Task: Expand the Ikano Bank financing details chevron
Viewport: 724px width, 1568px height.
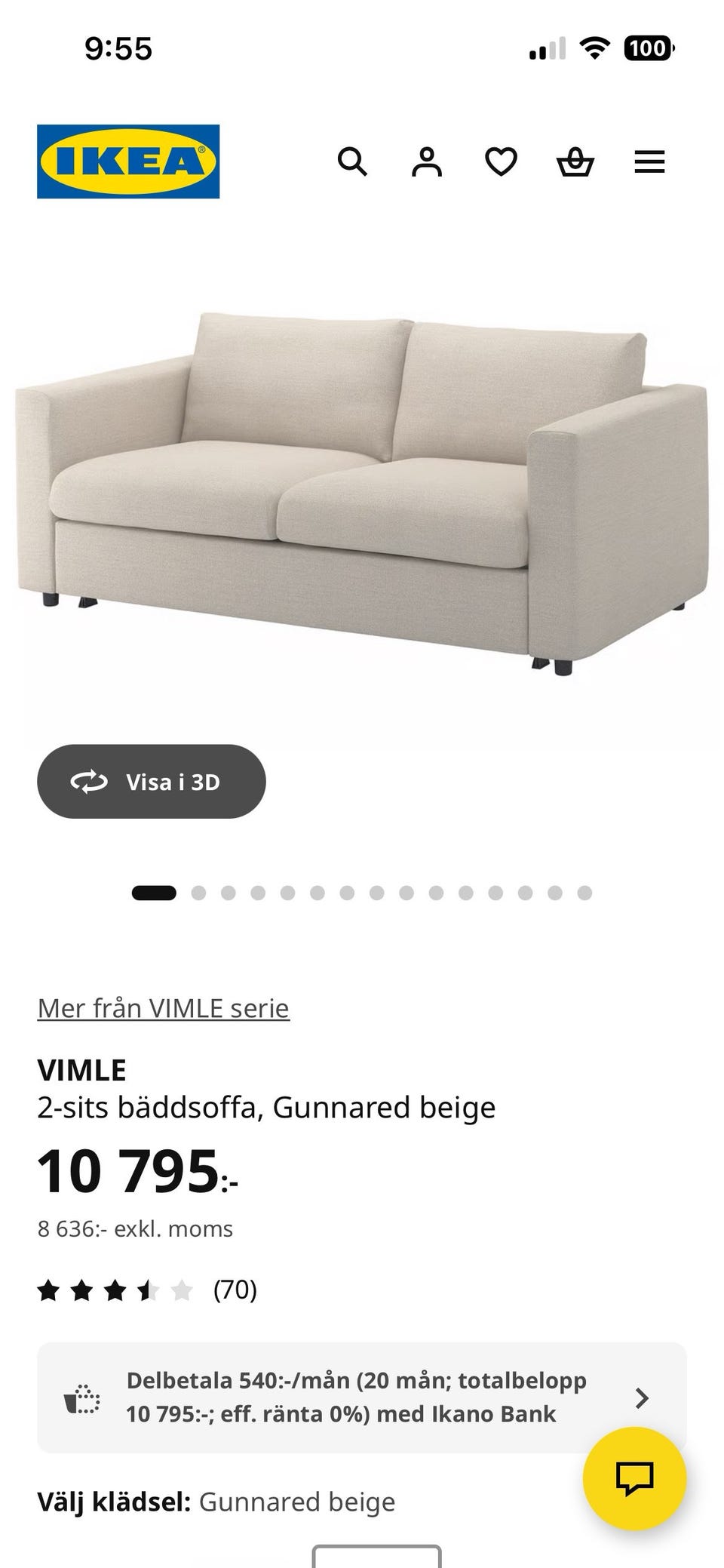Action: 643,1397
